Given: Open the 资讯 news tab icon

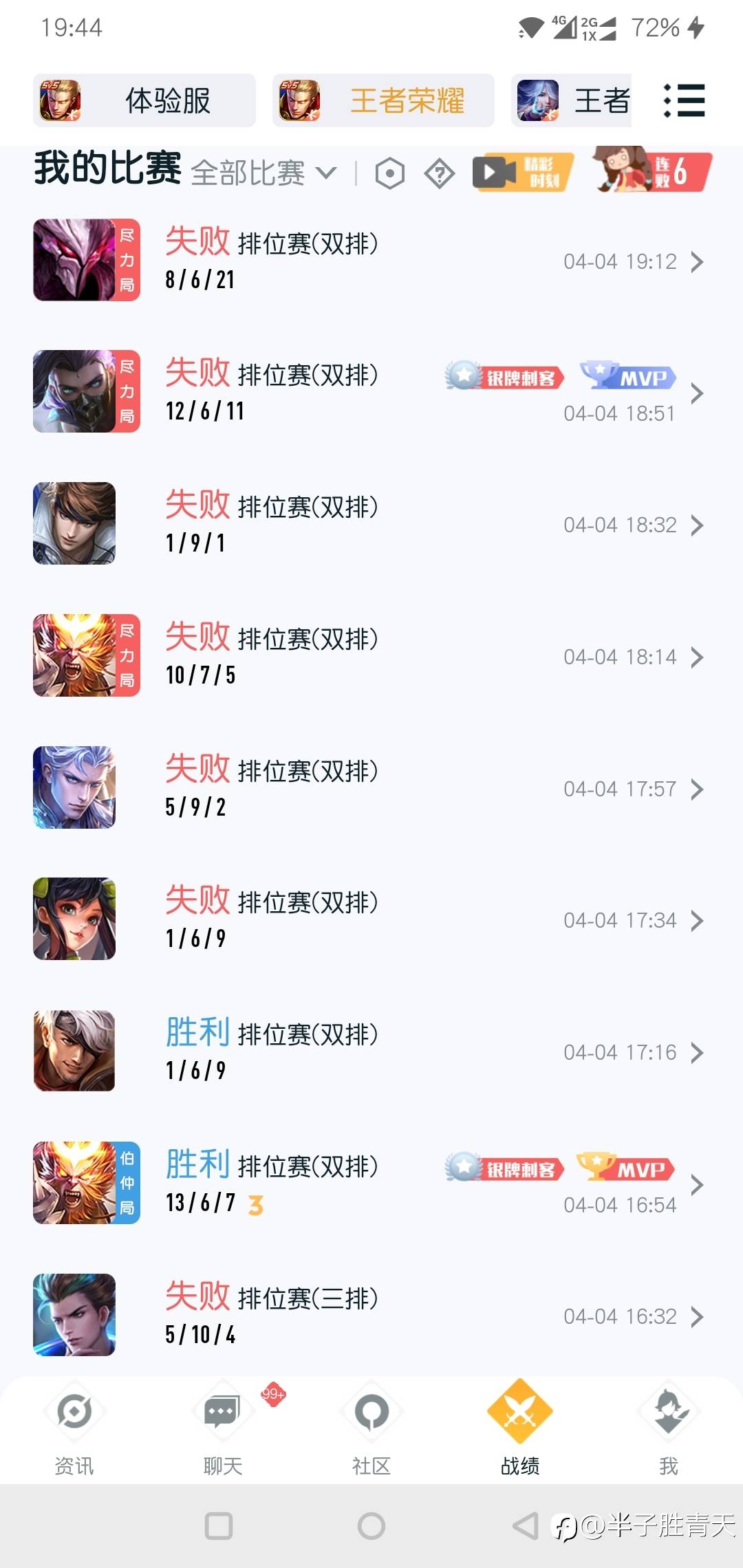Looking at the screenshot, I should [74, 1411].
